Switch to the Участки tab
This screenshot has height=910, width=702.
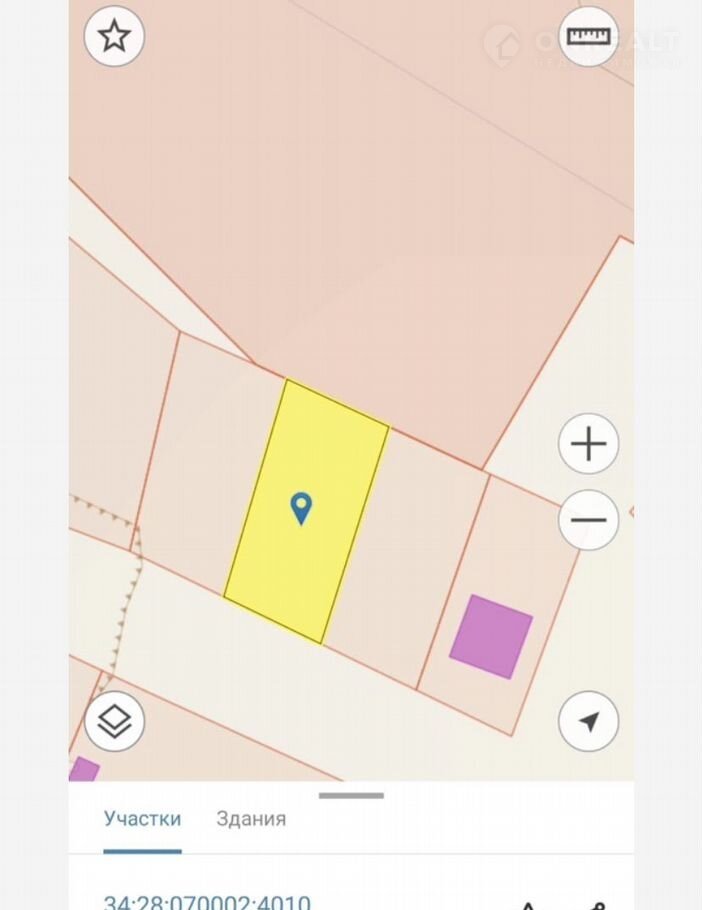coord(142,819)
